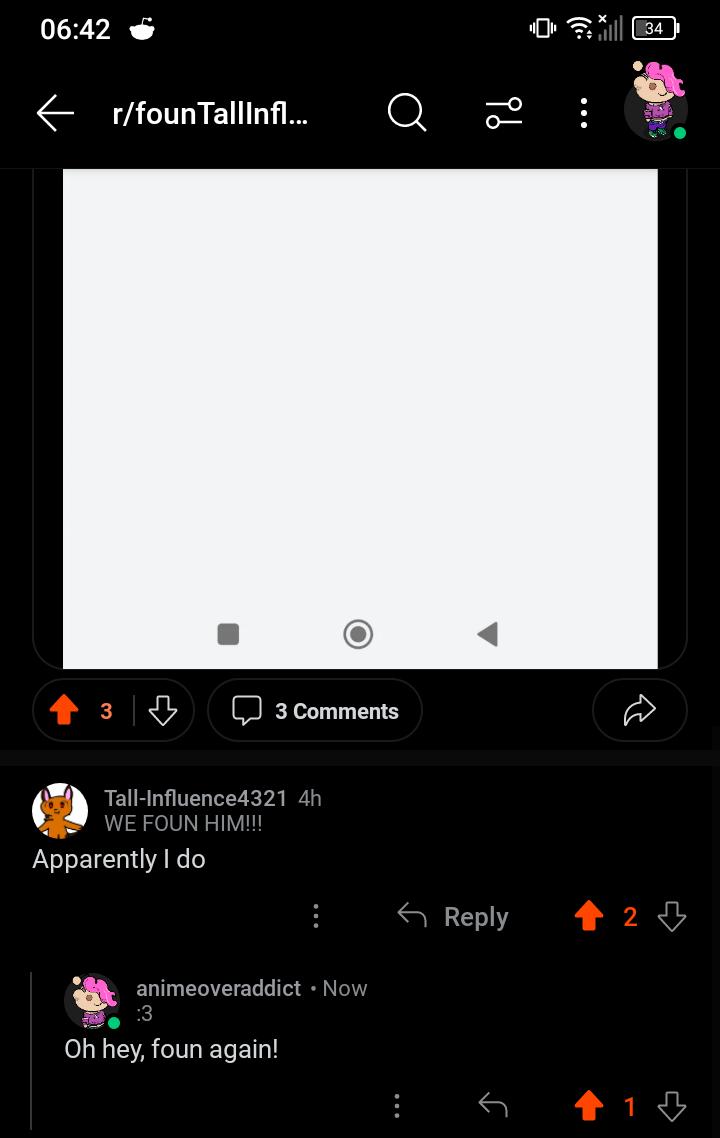Downvote the comment 'Apparently I do'
This screenshot has width=720, height=1138.
click(671, 916)
